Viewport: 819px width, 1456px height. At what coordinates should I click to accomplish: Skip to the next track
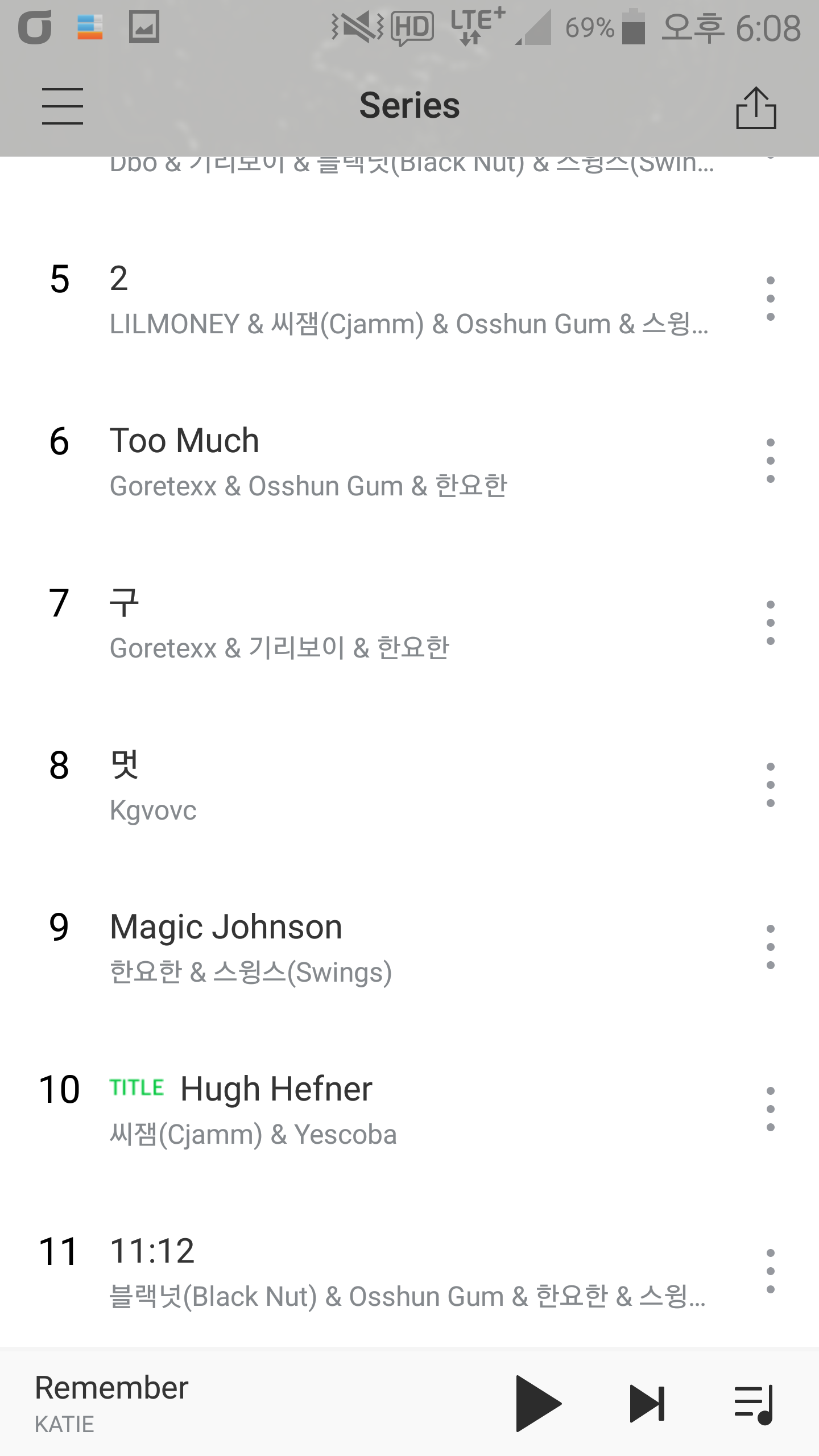[x=647, y=1403]
